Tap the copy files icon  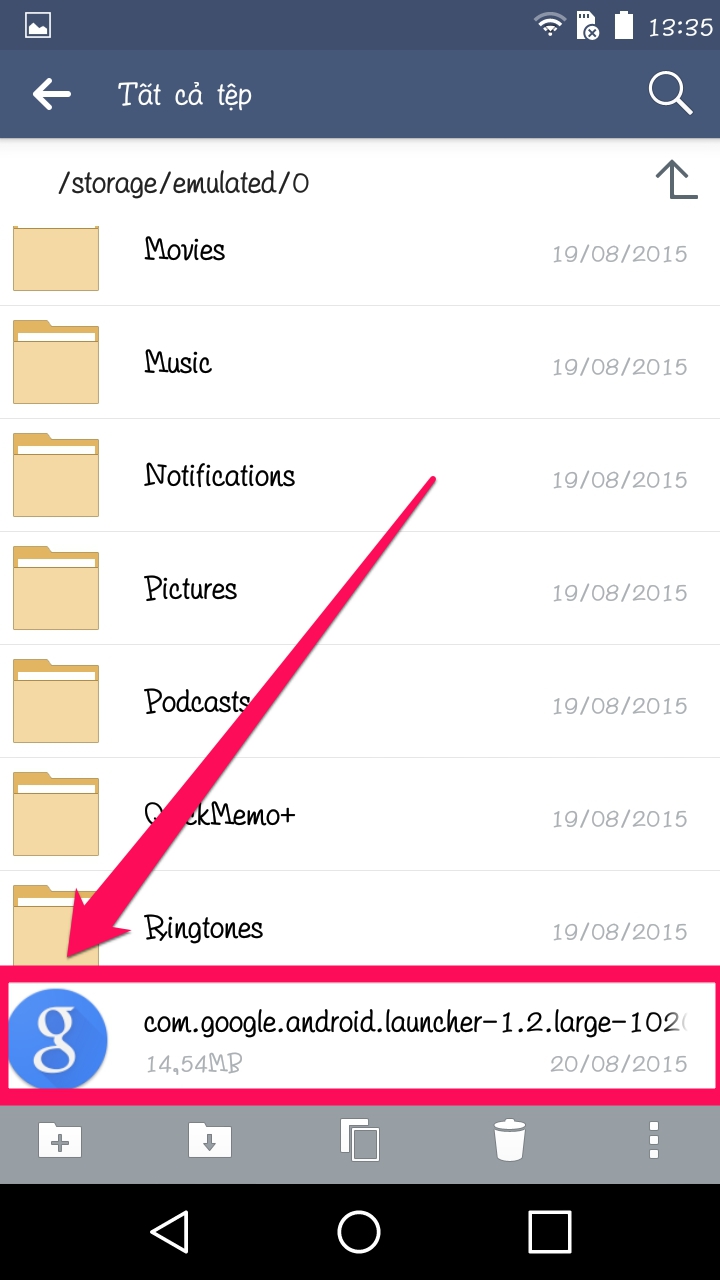tap(360, 1140)
